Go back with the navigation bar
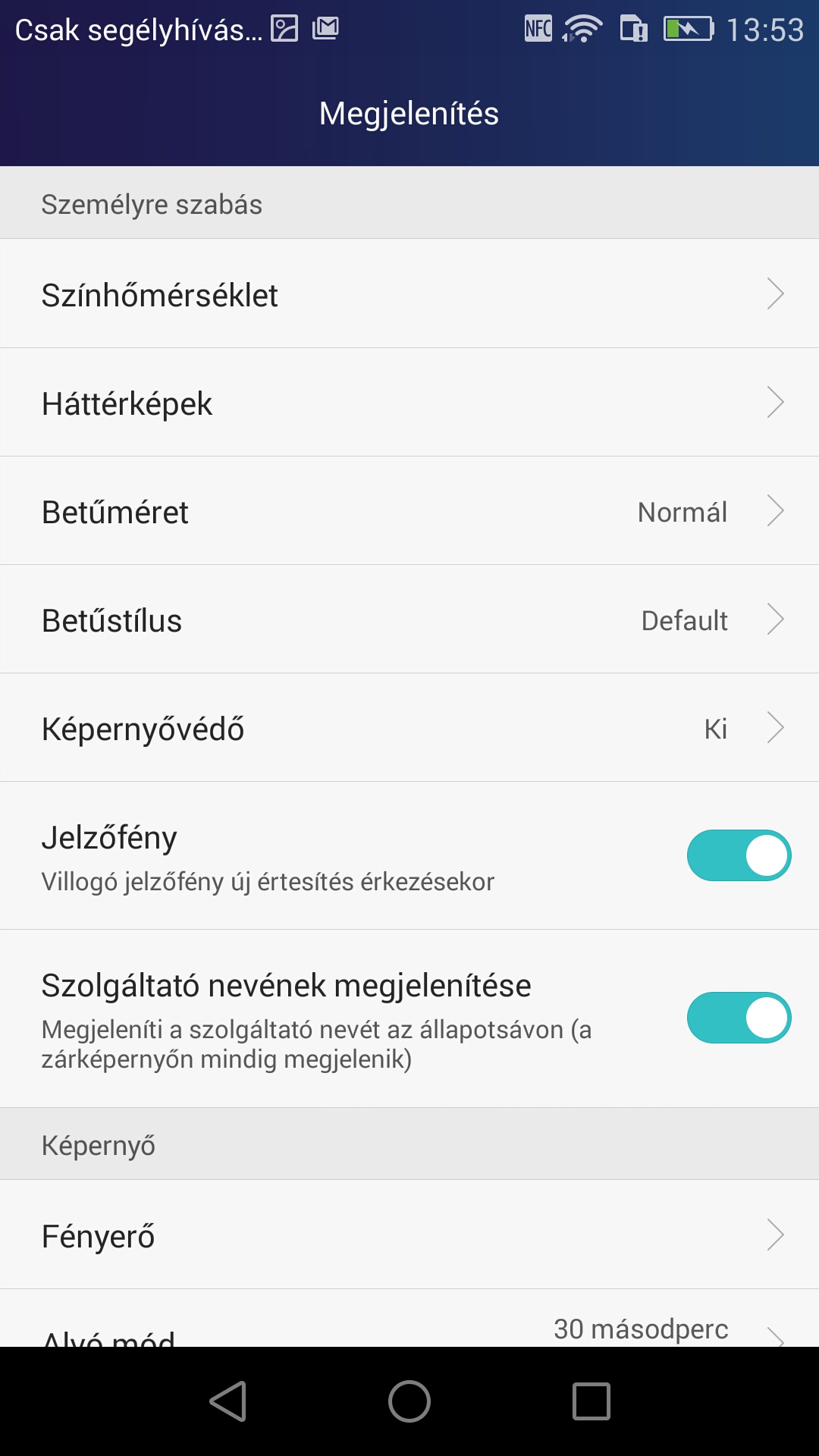 pos(227,1401)
